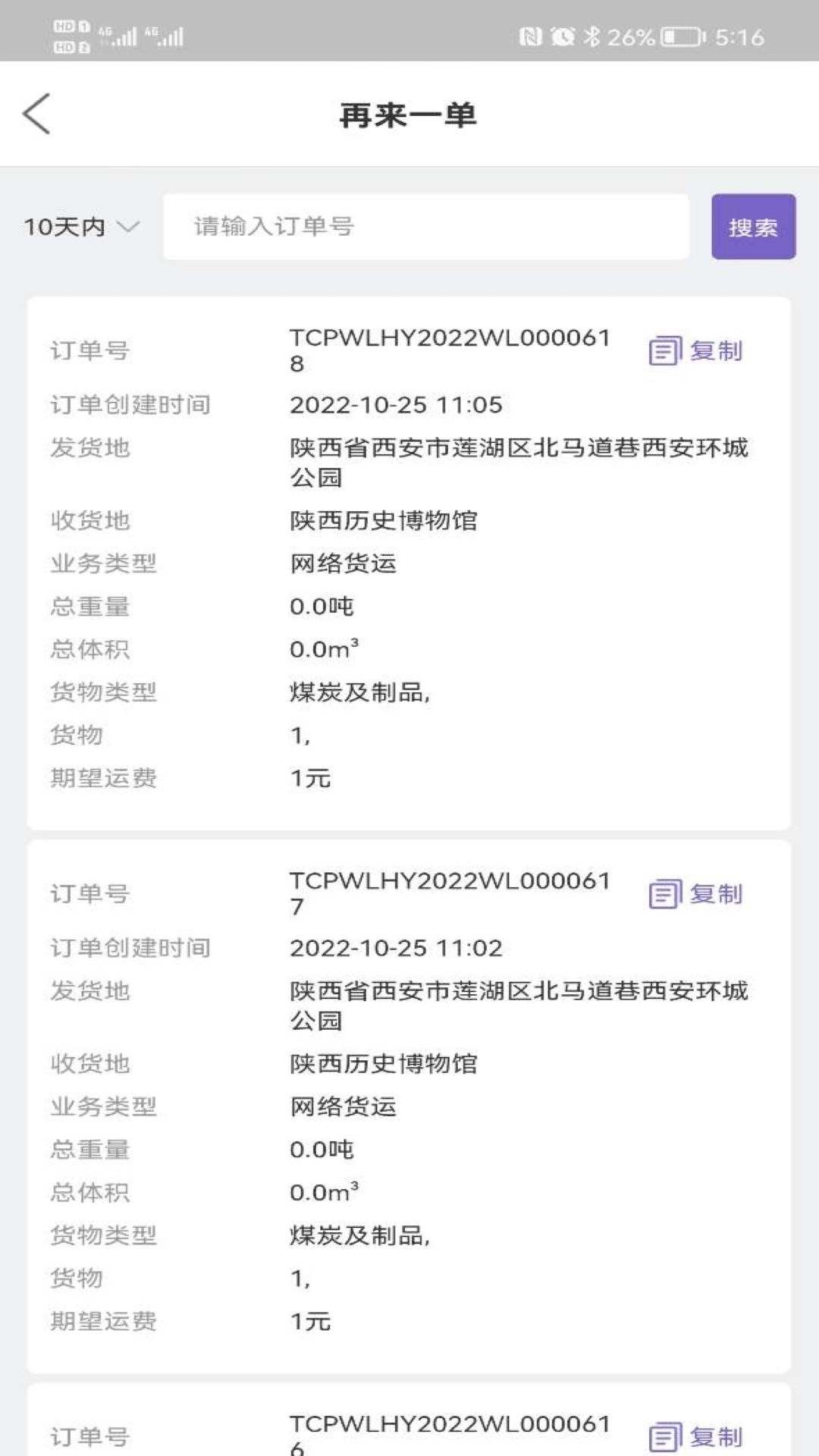
Task: Tap the 请输入订单号 input field
Action: click(425, 227)
